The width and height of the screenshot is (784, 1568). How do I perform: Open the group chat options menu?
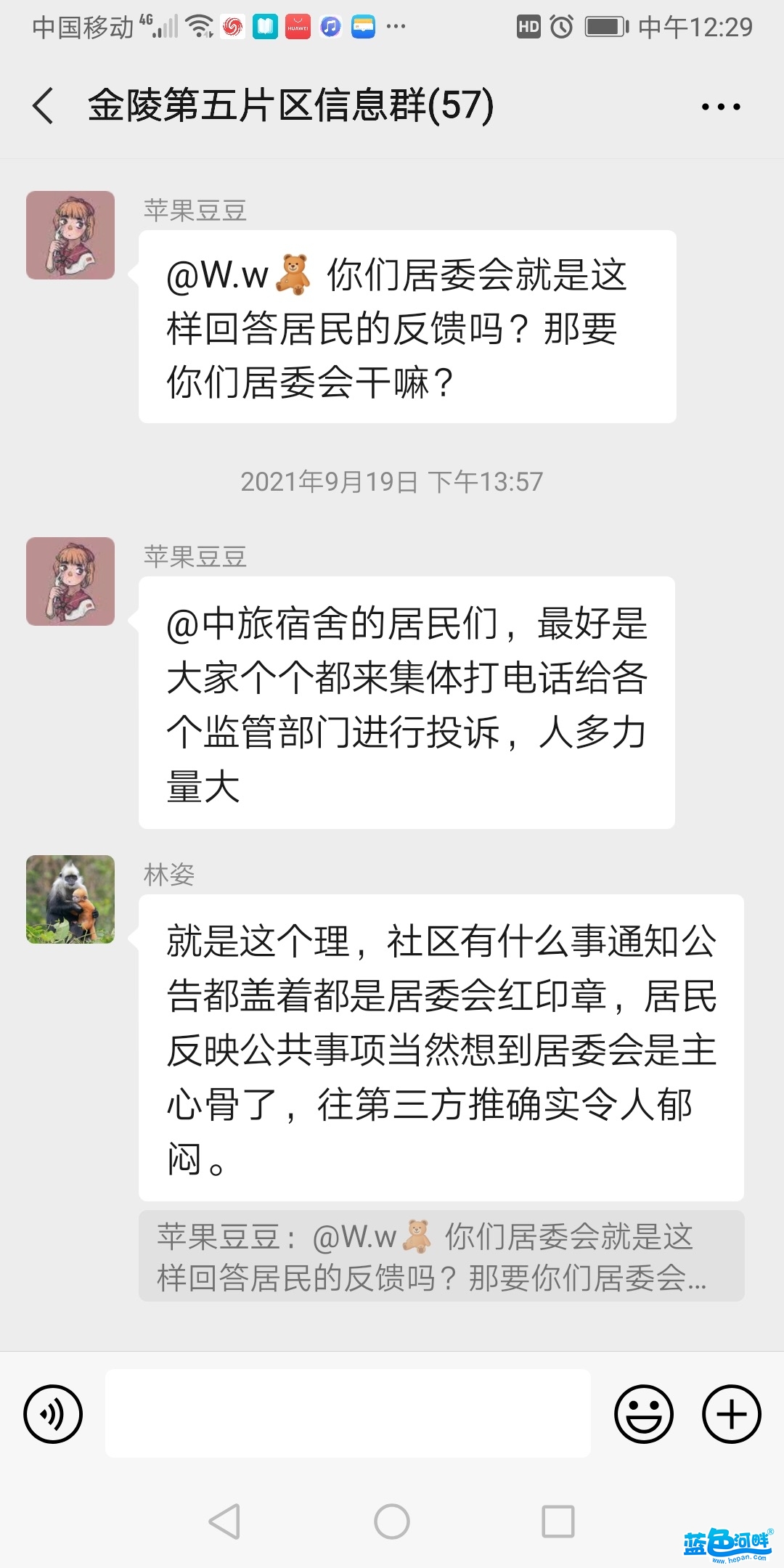720,107
